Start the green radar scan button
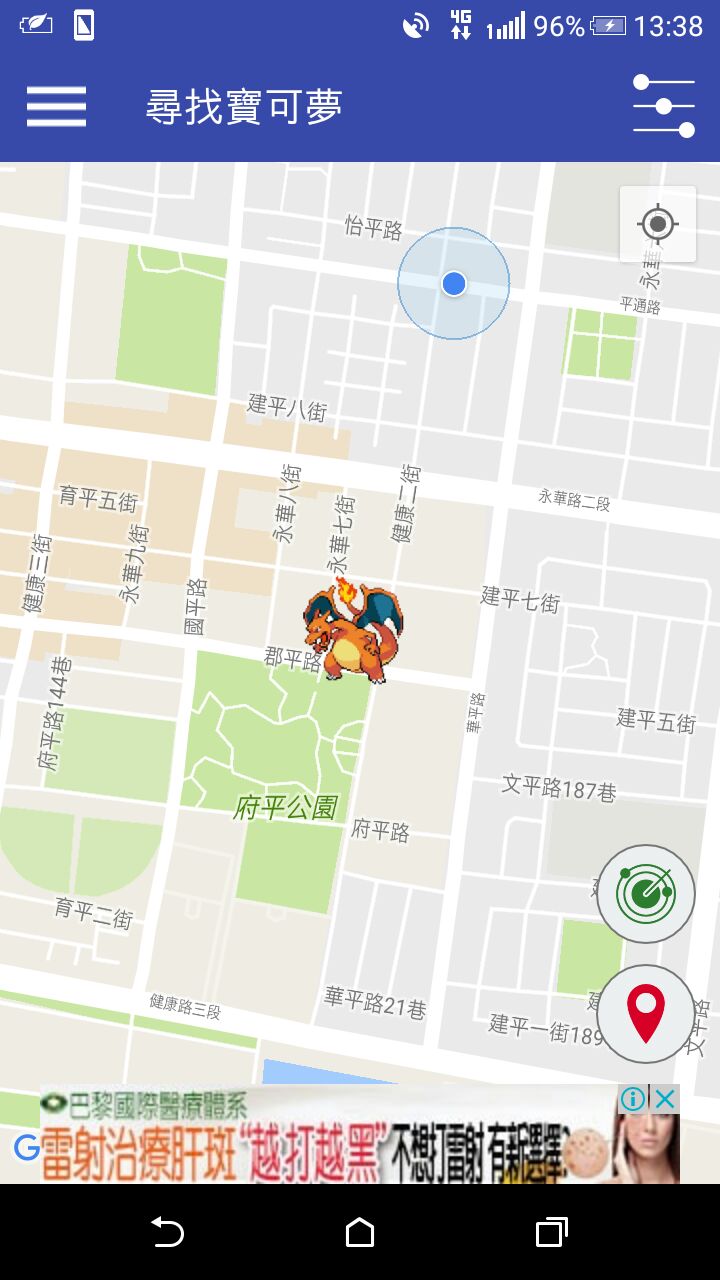 [646, 894]
